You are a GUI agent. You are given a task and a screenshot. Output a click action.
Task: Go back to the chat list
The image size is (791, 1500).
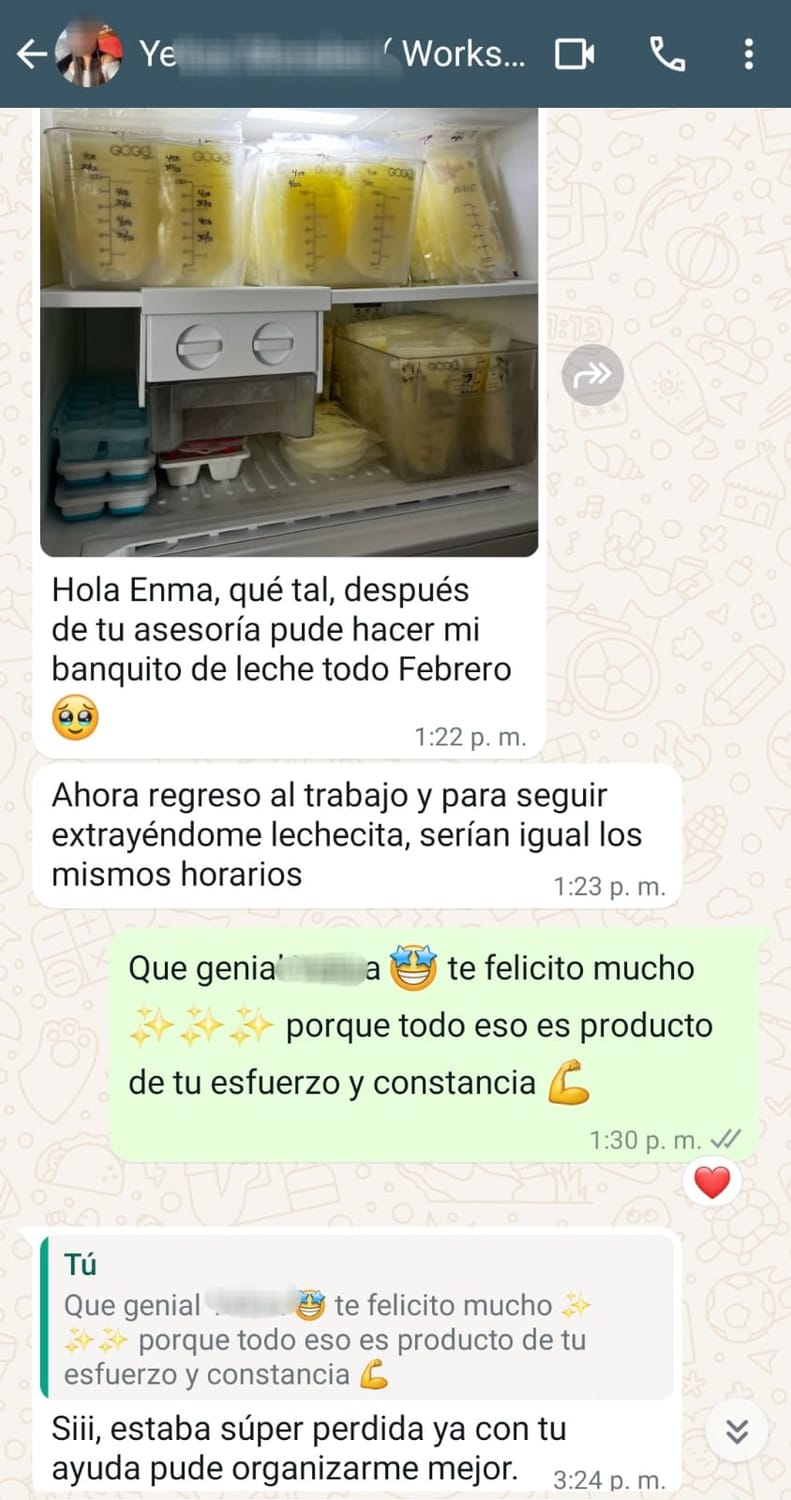30,54
